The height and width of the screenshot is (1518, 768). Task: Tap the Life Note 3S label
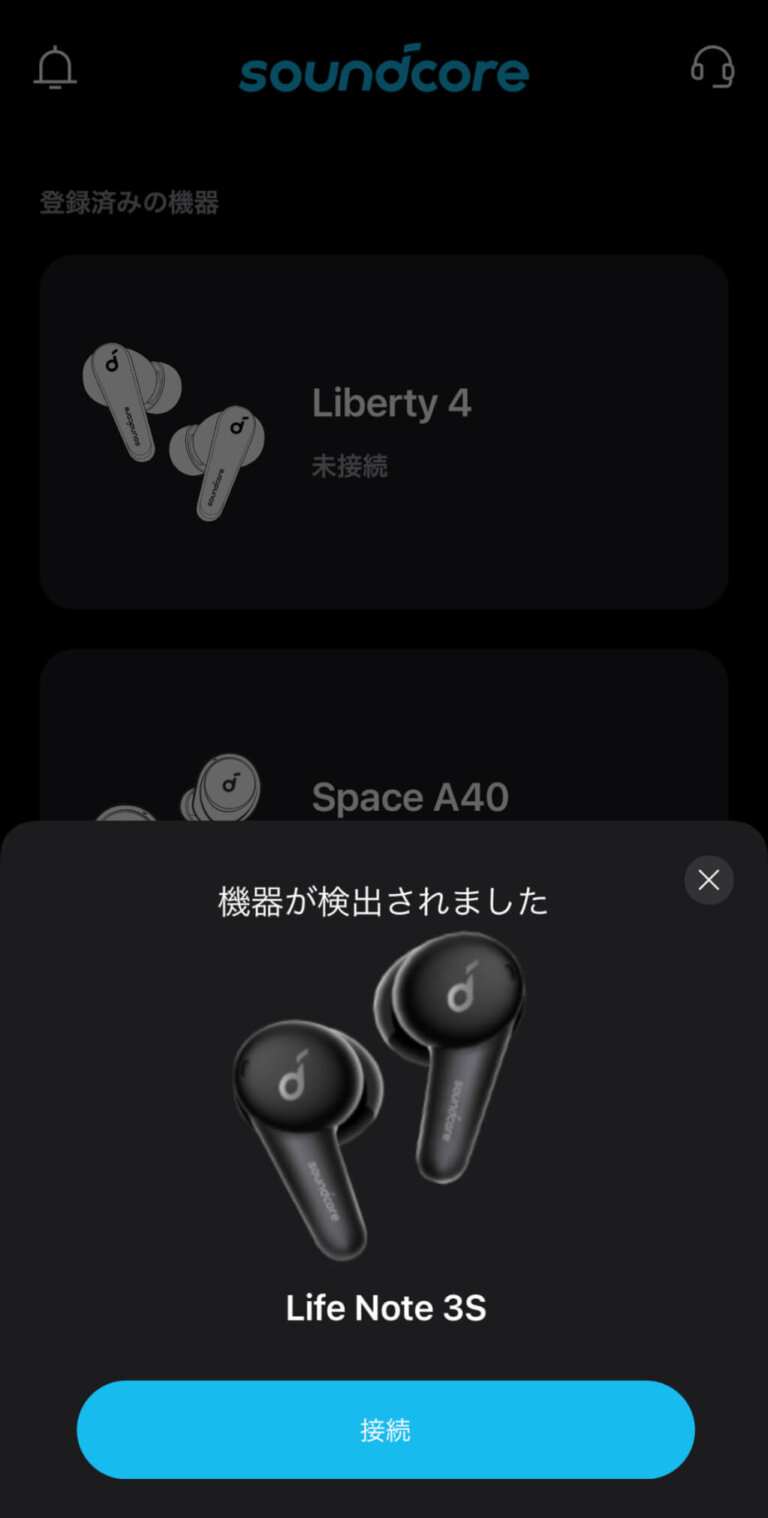click(385, 1306)
